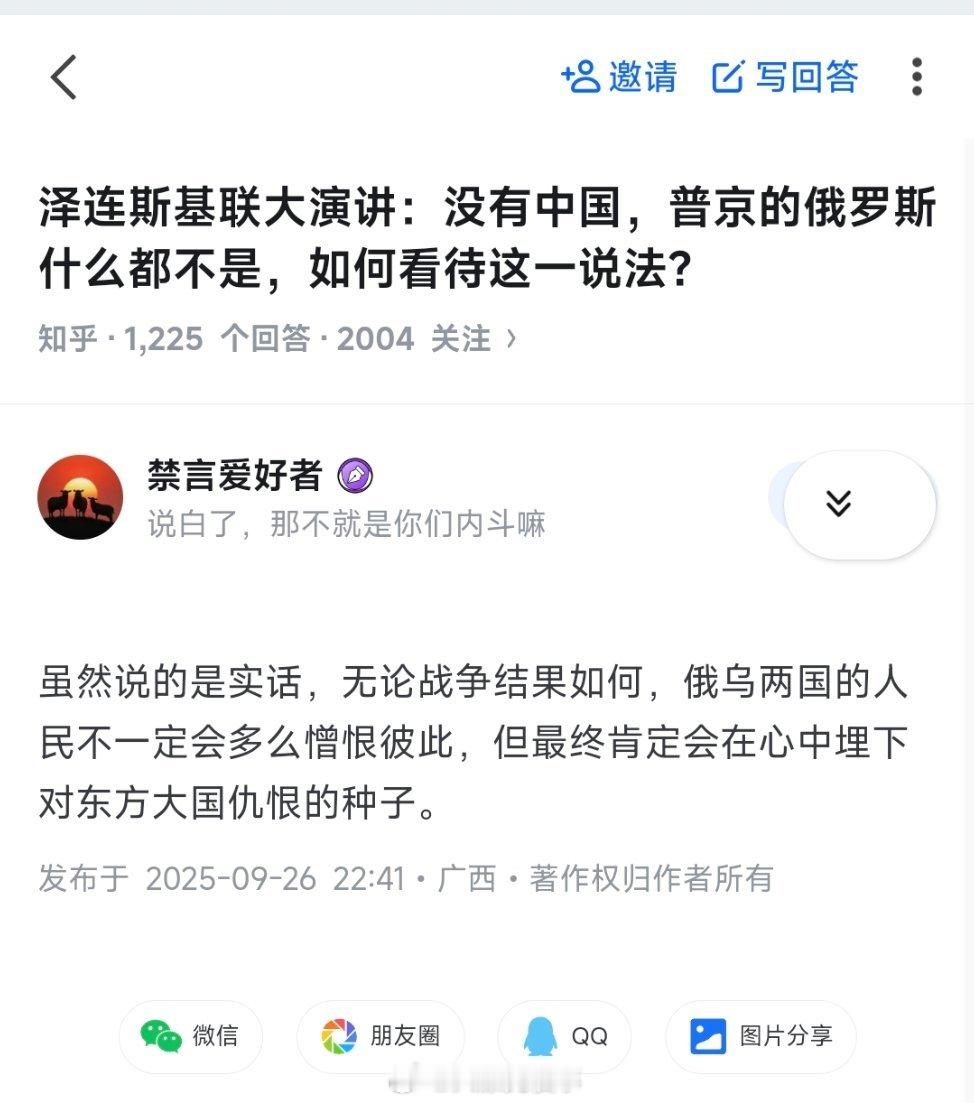Collapse the answer with the double-chevron button

coord(840,505)
